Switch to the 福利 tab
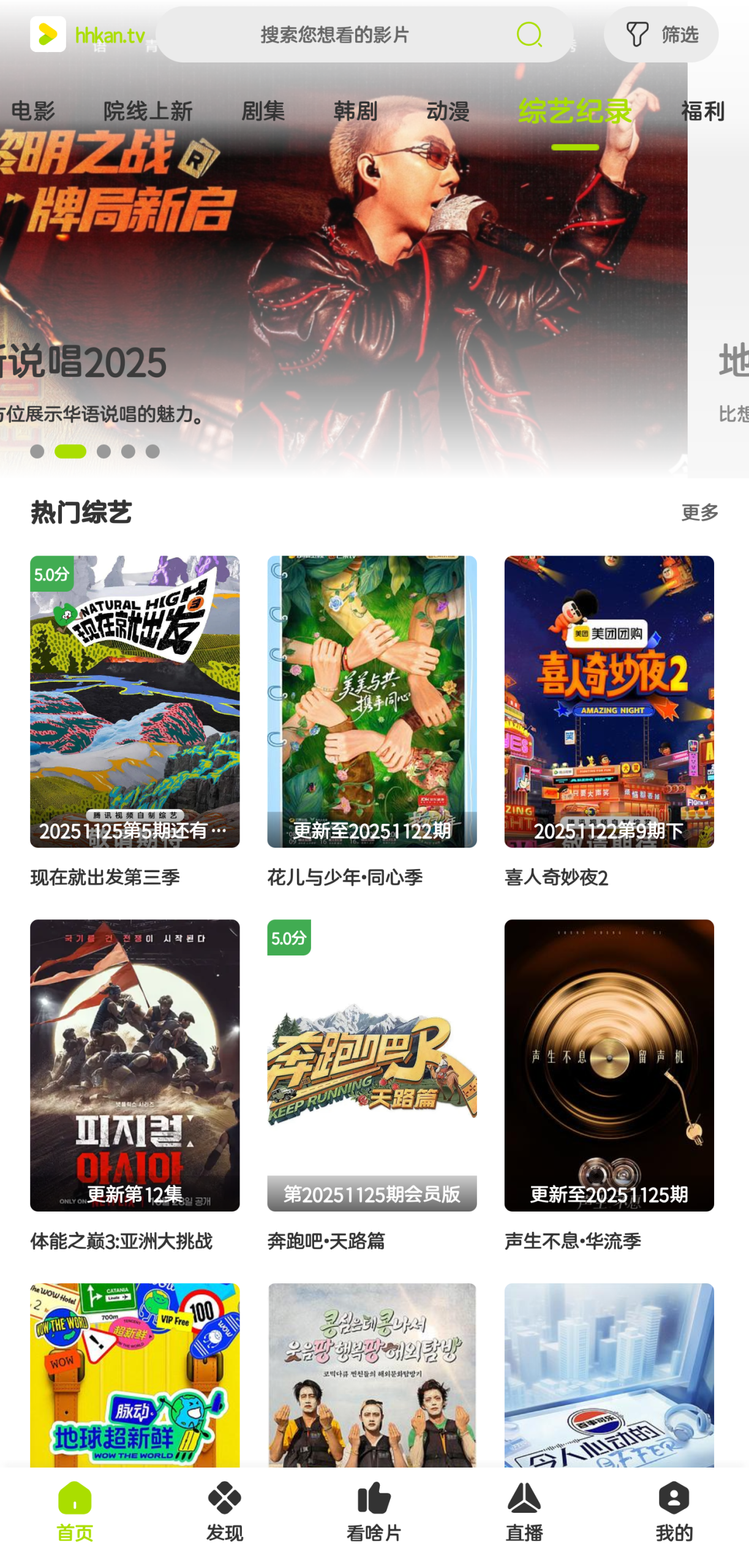Screen dimensions: 749x1568 tap(702, 111)
